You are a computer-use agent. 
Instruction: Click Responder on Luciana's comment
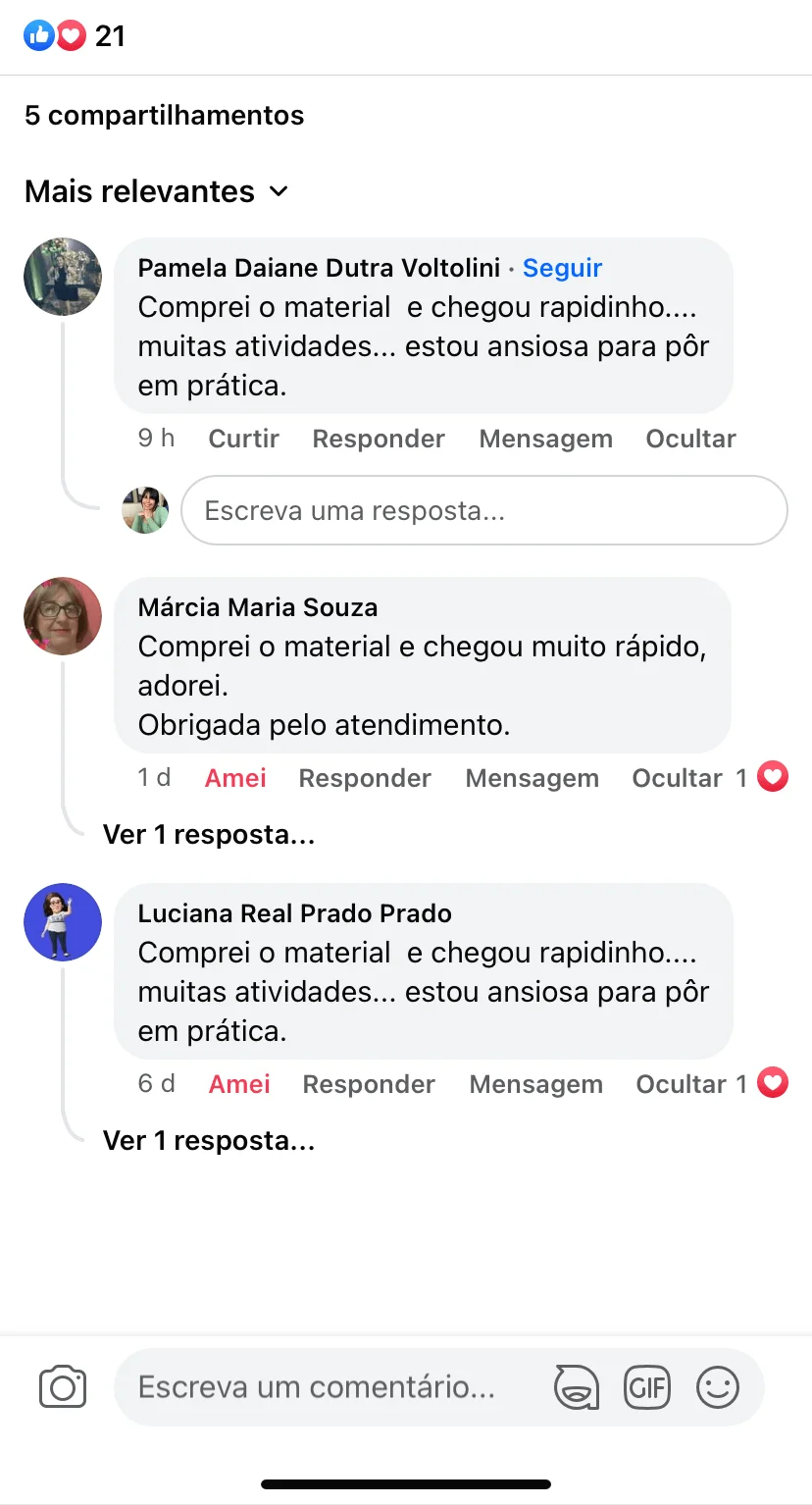pos(369,1083)
